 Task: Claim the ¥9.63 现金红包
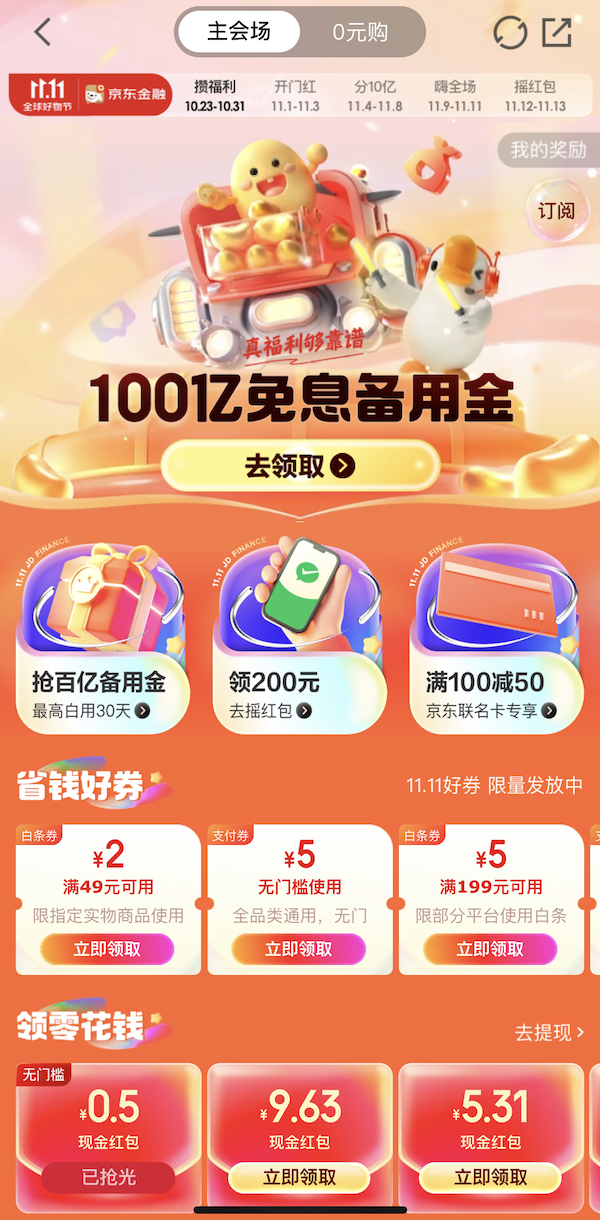click(299, 1178)
